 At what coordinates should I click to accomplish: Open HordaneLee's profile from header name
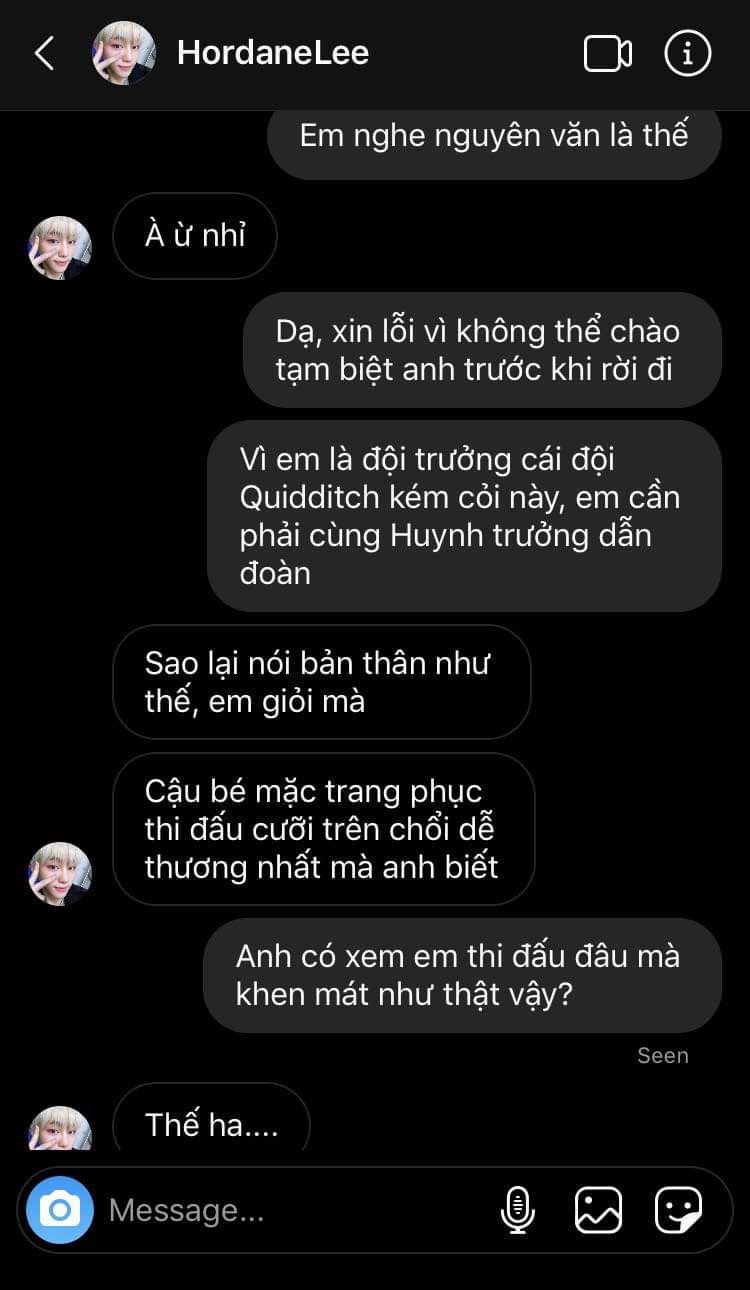coord(272,53)
